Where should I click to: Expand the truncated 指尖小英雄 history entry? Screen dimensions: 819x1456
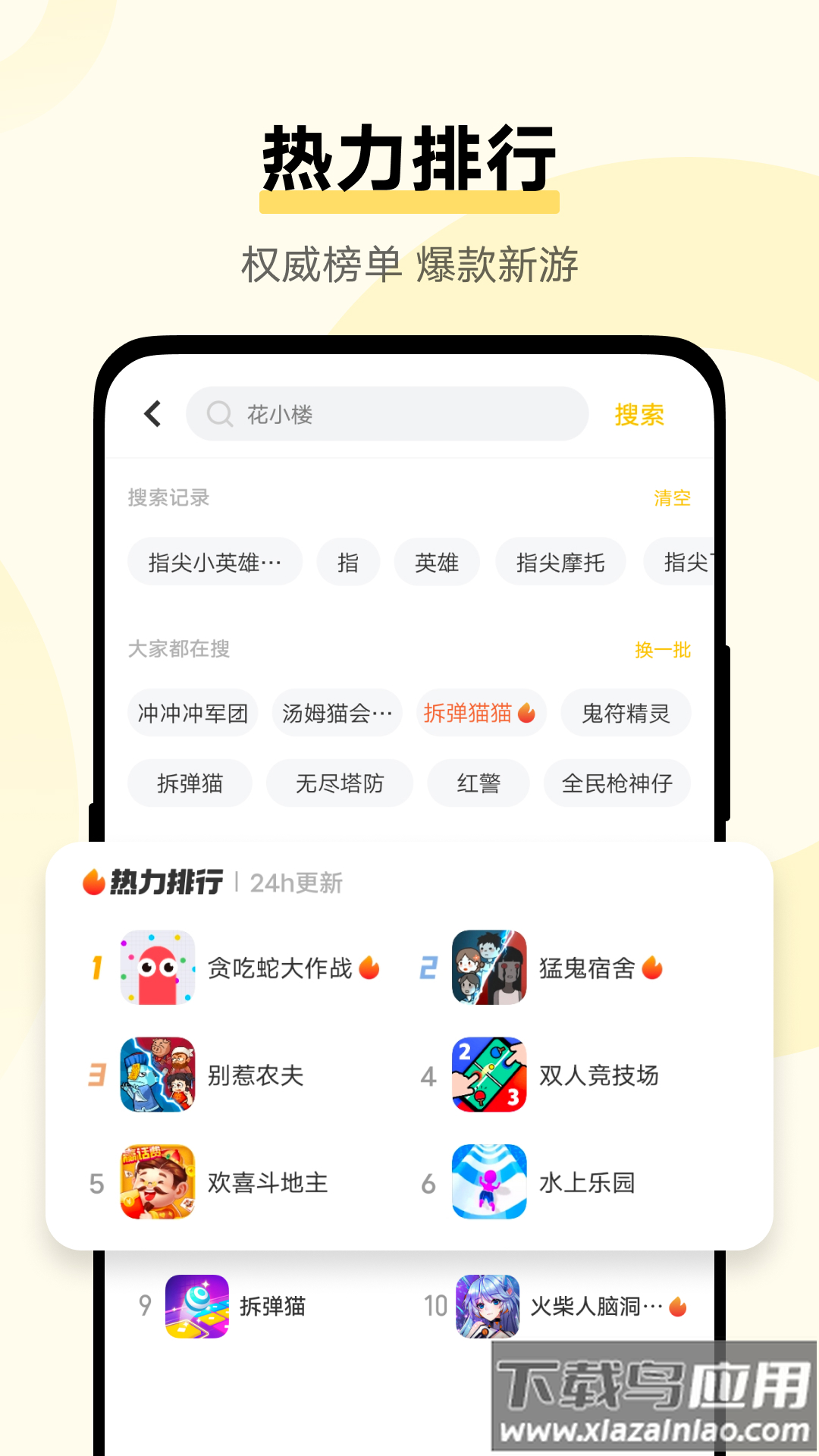pos(215,561)
